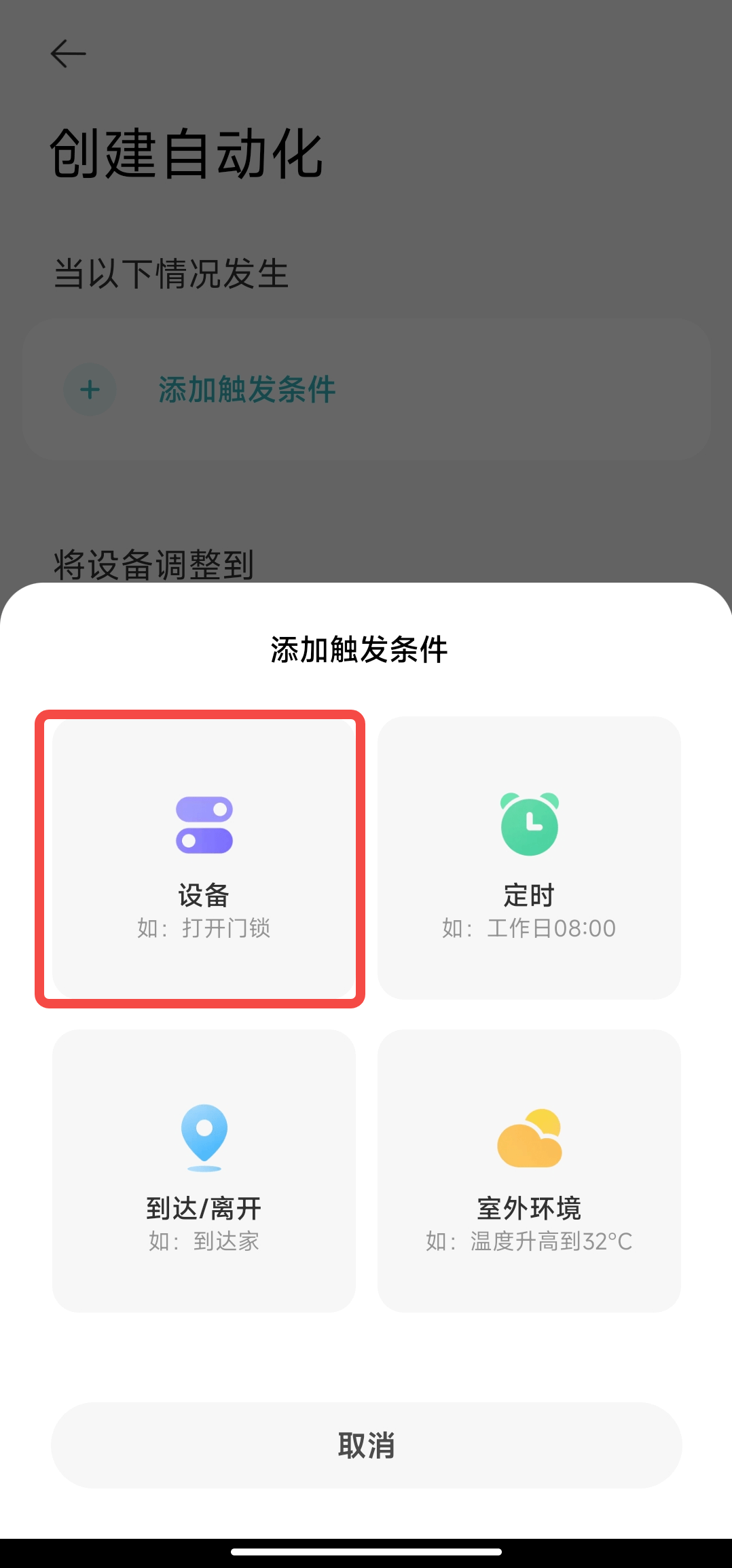This screenshot has width=732, height=1568.
Task: Tap the back arrow at top left
Action: point(67,53)
